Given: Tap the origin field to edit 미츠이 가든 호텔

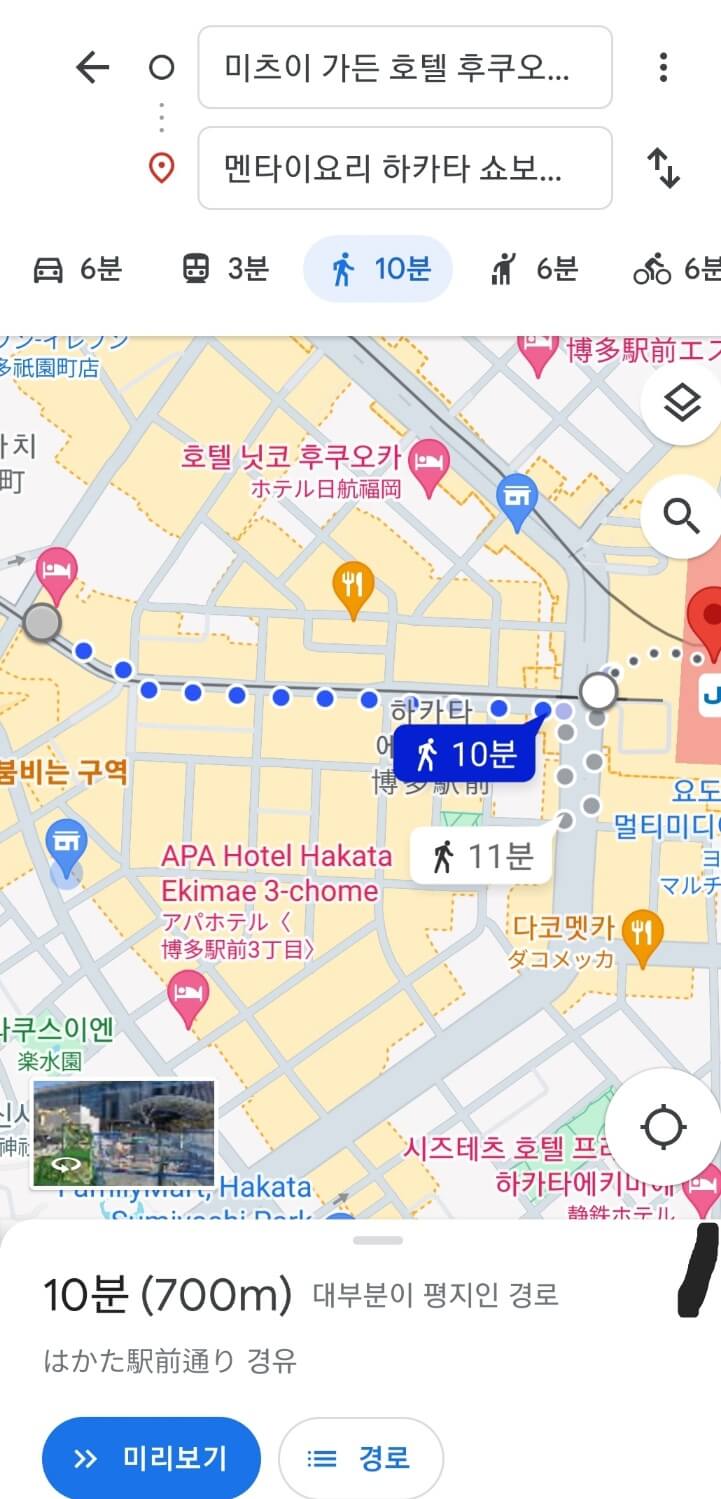Looking at the screenshot, I should click(x=404, y=68).
